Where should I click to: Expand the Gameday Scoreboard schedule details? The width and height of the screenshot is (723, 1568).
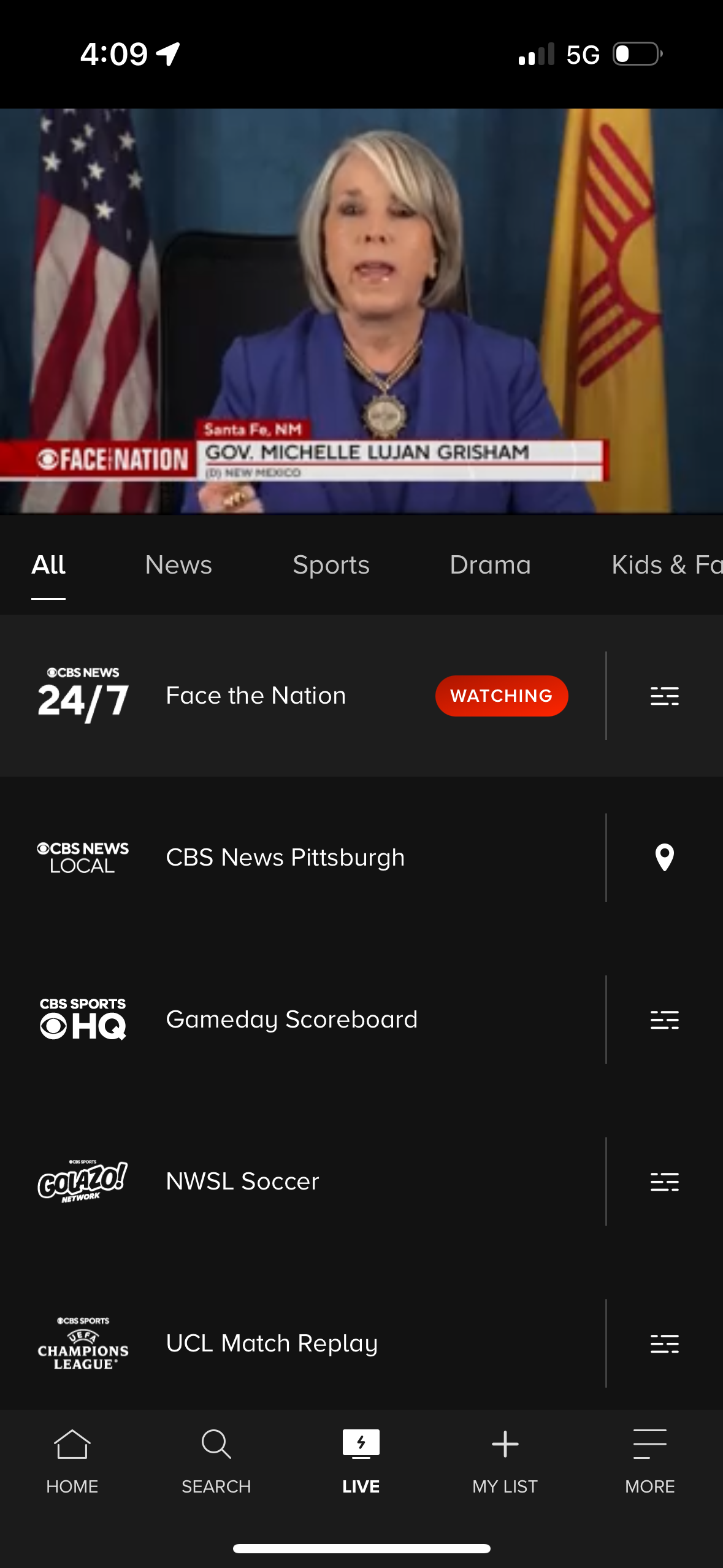pyautogui.click(x=664, y=1018)
